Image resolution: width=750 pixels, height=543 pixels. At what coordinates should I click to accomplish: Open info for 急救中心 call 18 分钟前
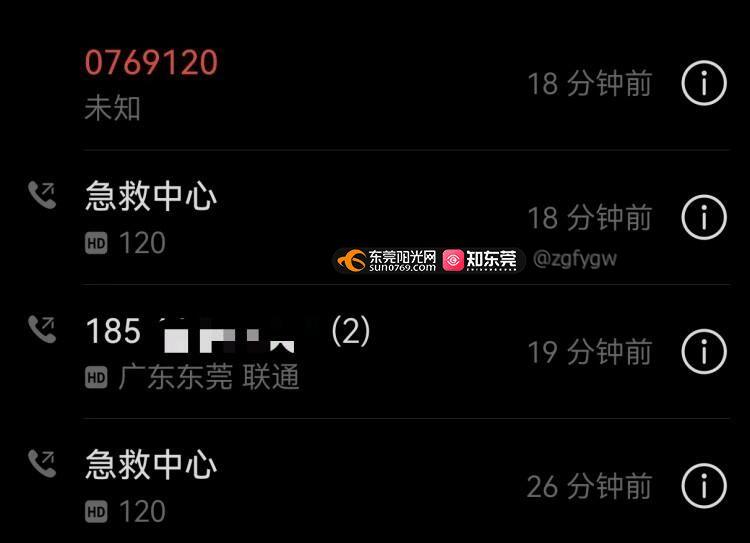coord(703,217)
